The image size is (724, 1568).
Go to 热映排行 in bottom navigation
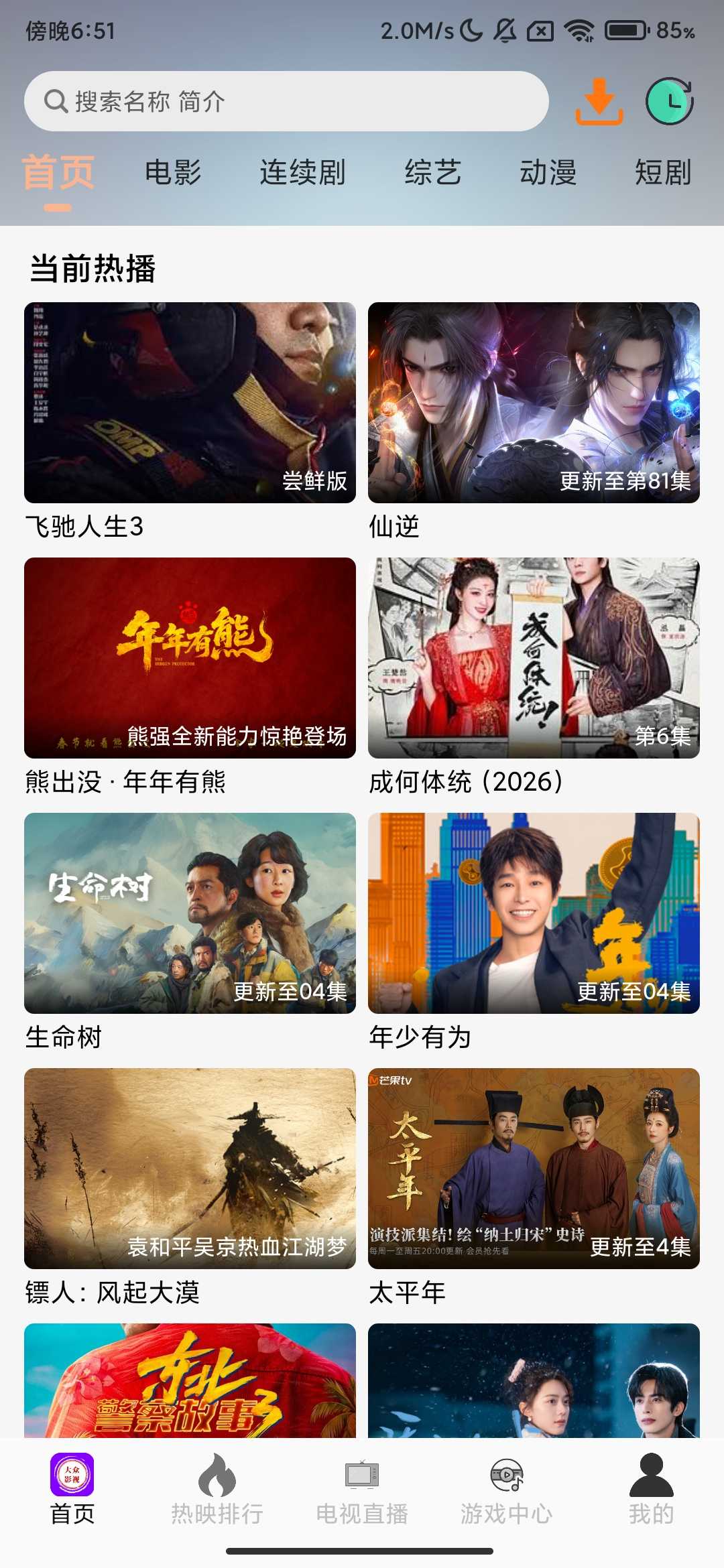point(217,1489)
